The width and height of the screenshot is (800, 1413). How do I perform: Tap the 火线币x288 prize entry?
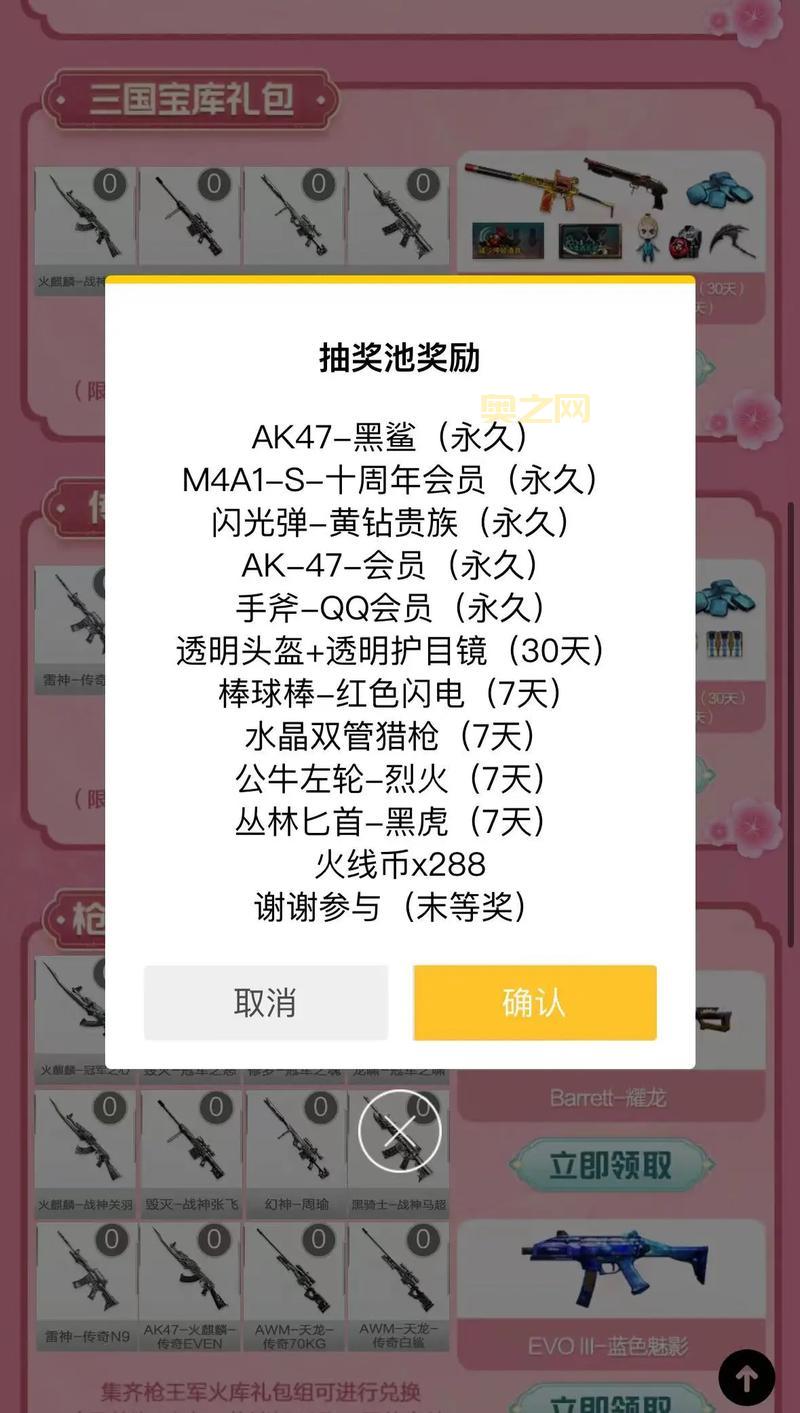[x=400, y=866]
